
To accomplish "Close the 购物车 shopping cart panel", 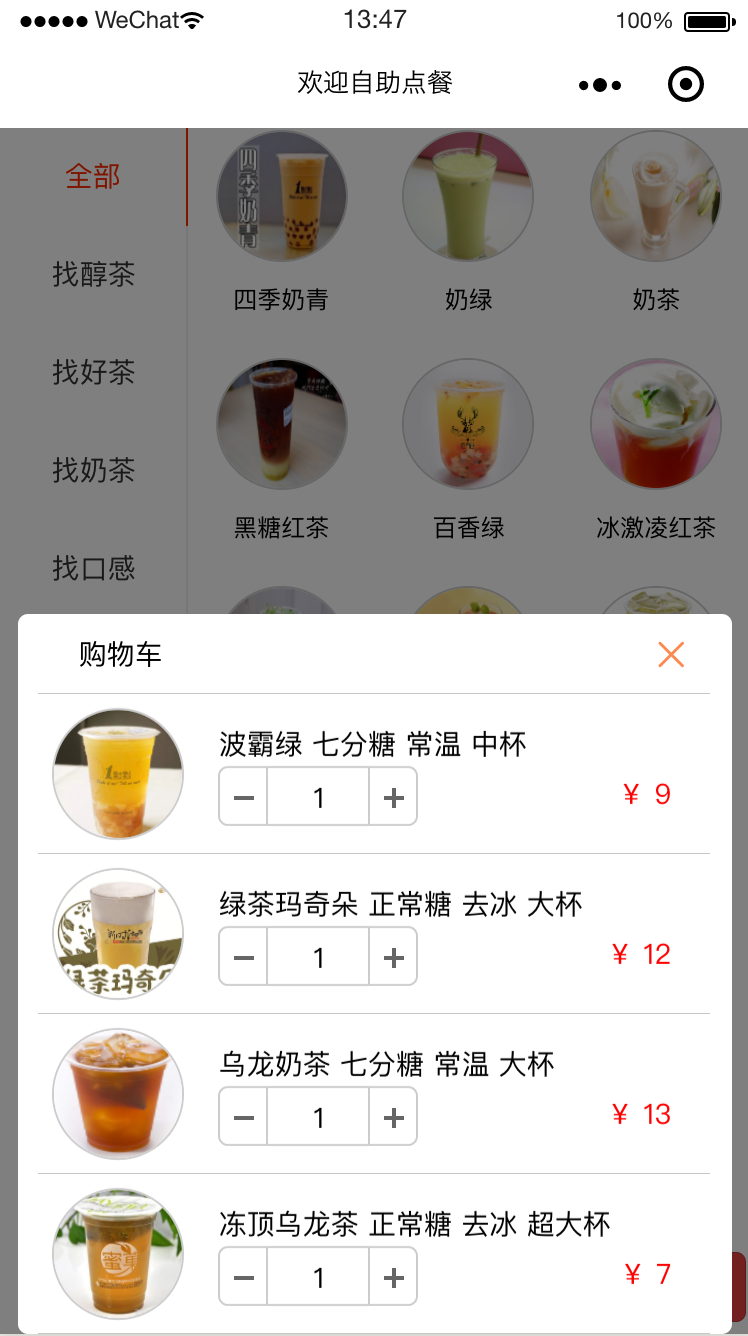I will [671, 655].
